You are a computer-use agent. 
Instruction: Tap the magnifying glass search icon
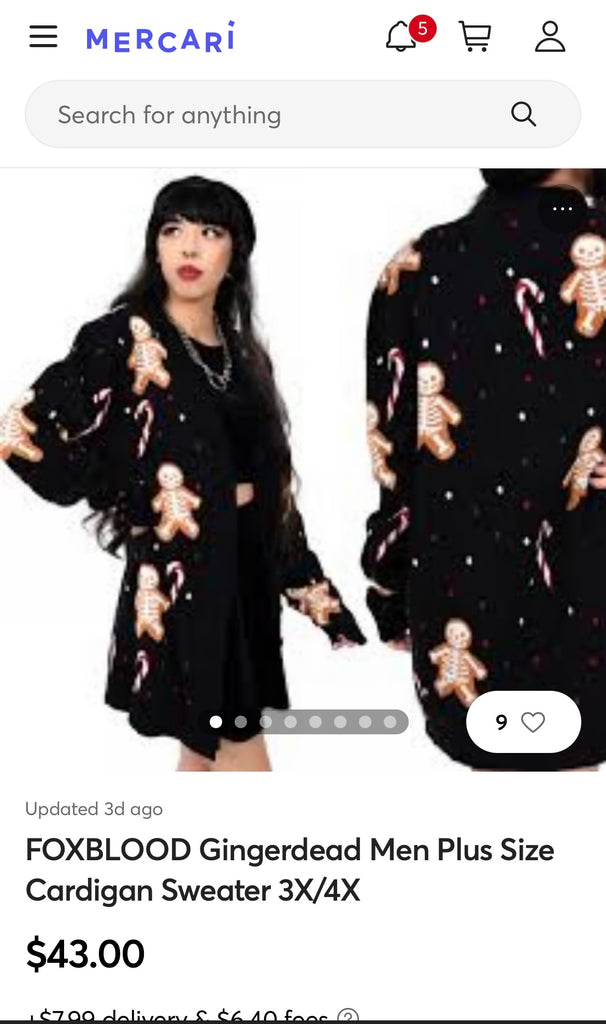tap(523, 114)
